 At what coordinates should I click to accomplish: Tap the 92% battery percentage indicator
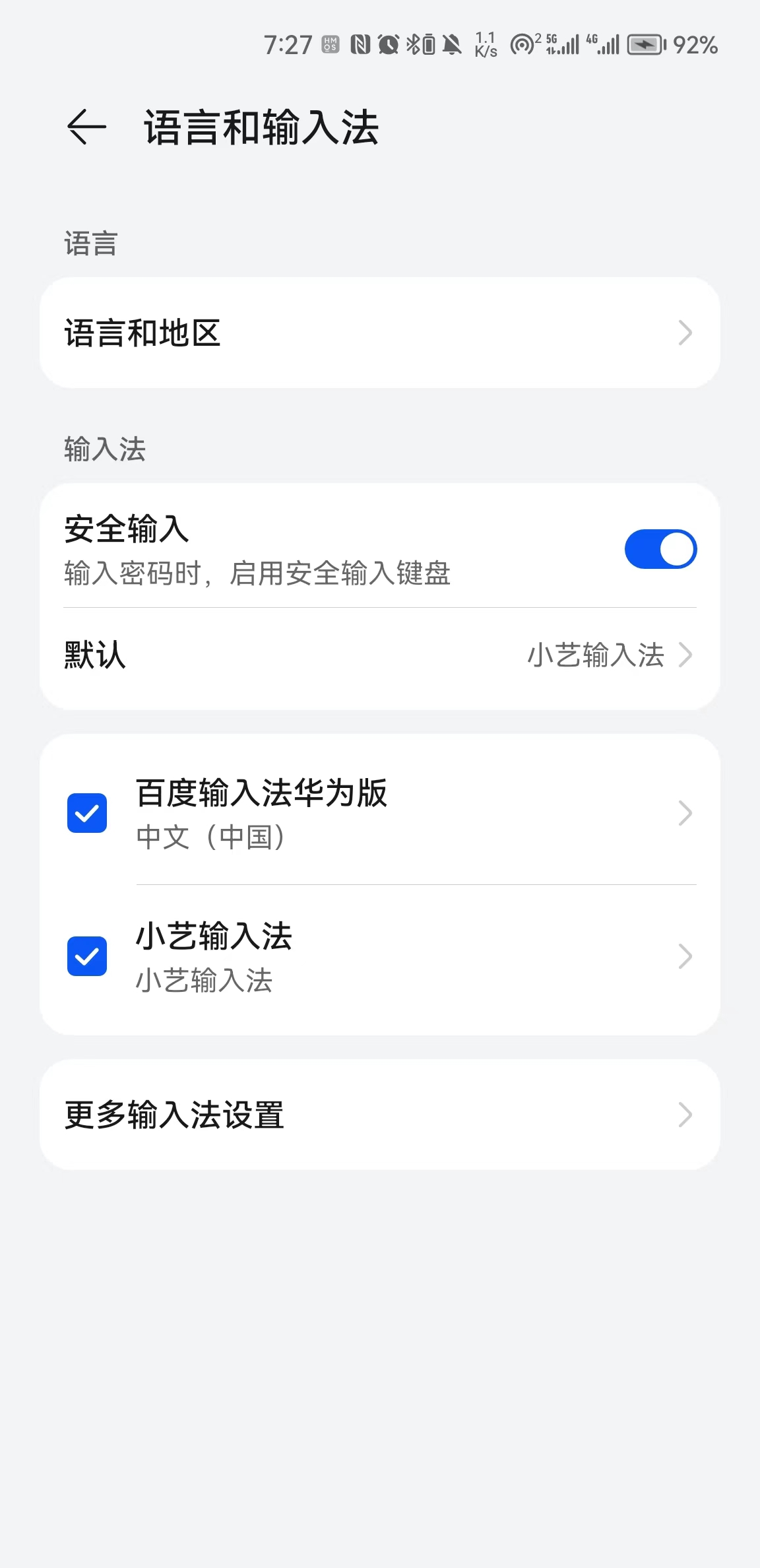coord(695,45)
